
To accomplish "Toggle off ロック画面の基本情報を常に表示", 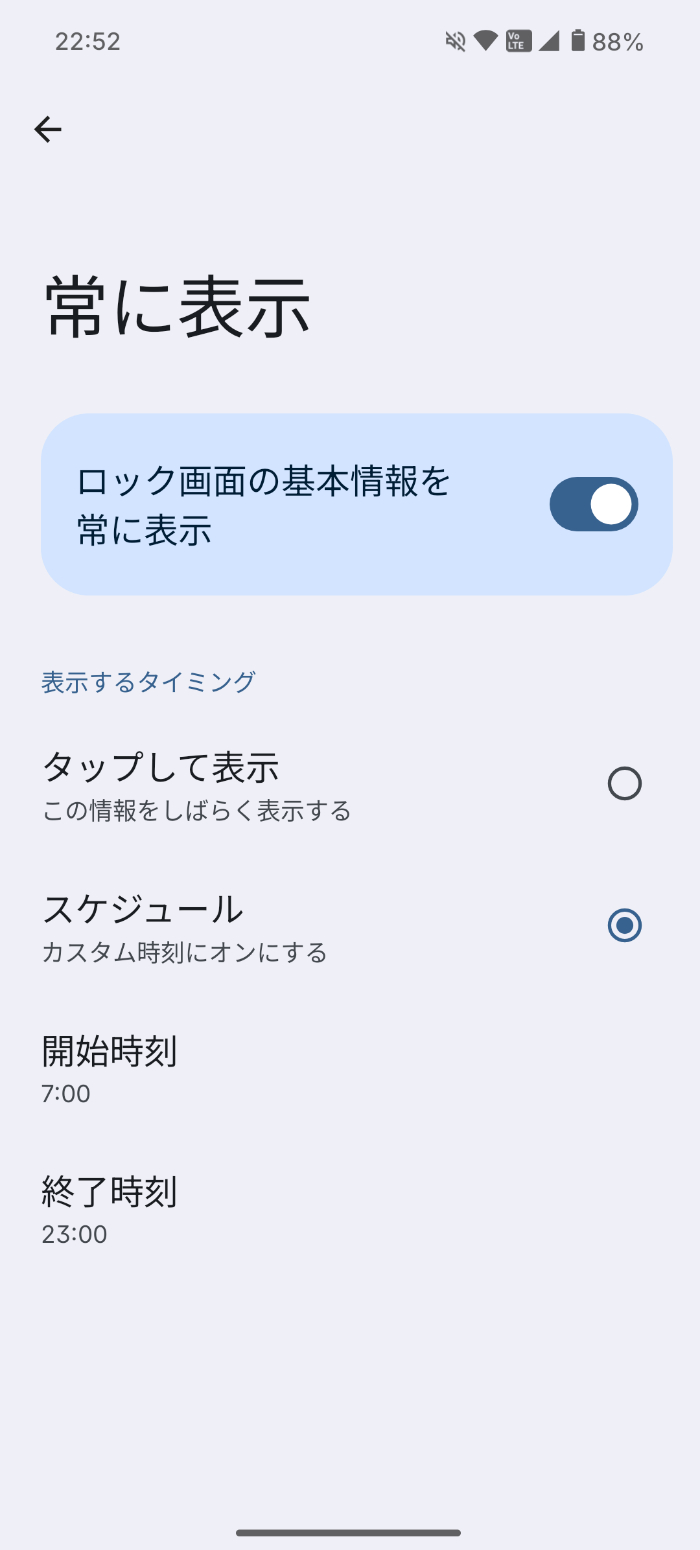I will tap(593, 504).
